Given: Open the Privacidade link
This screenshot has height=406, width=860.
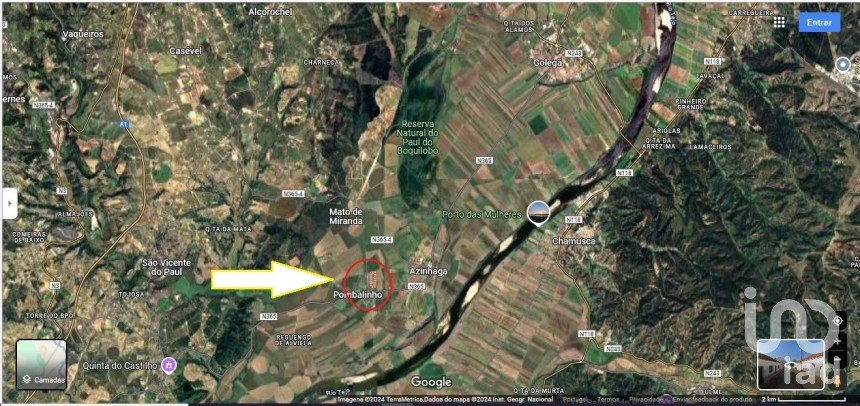Looking at the screenshot, I should tap(648, 399).
